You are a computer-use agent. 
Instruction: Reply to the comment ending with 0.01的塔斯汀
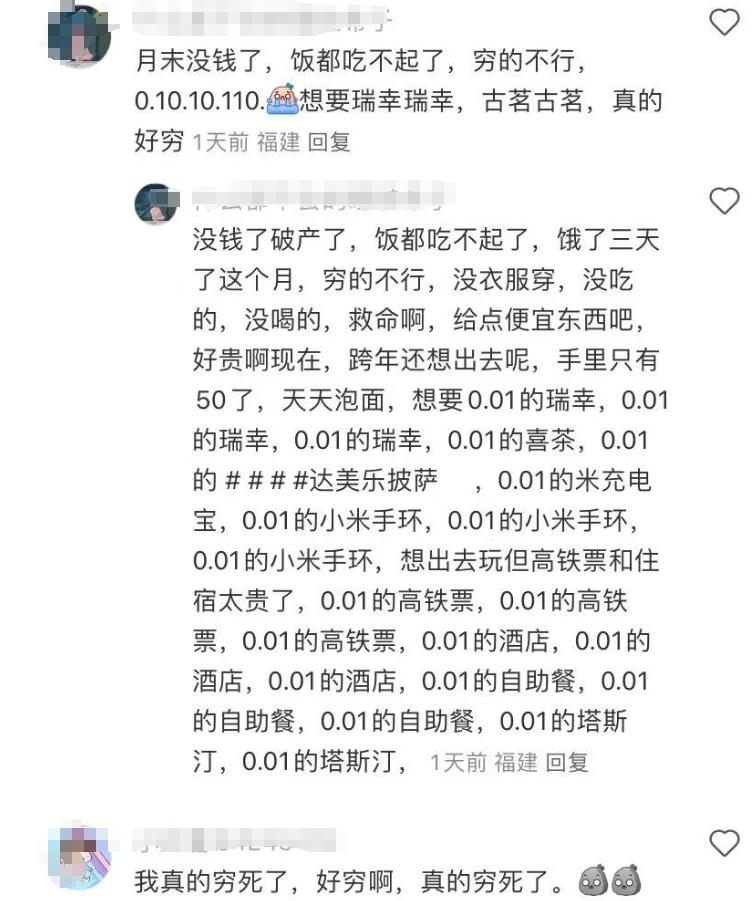pyautogui.click(x=566, y=763)
